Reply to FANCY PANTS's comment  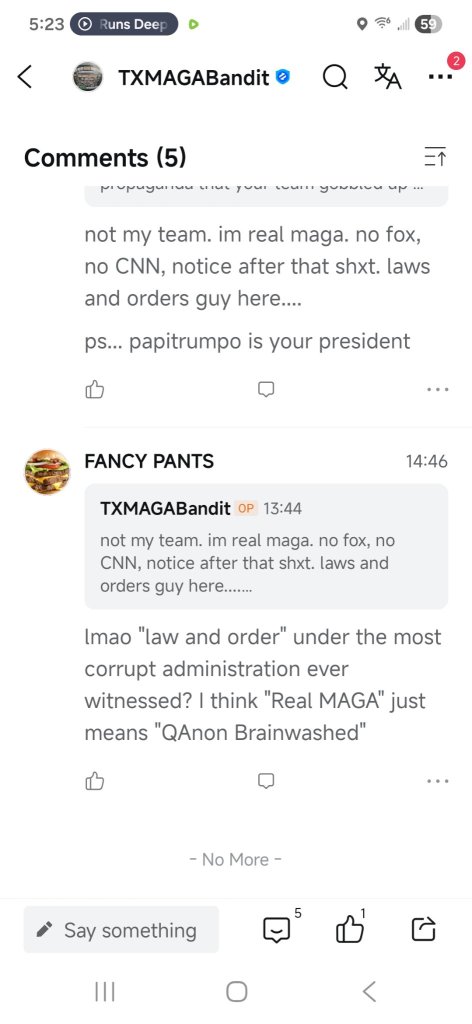pos(266,780)
